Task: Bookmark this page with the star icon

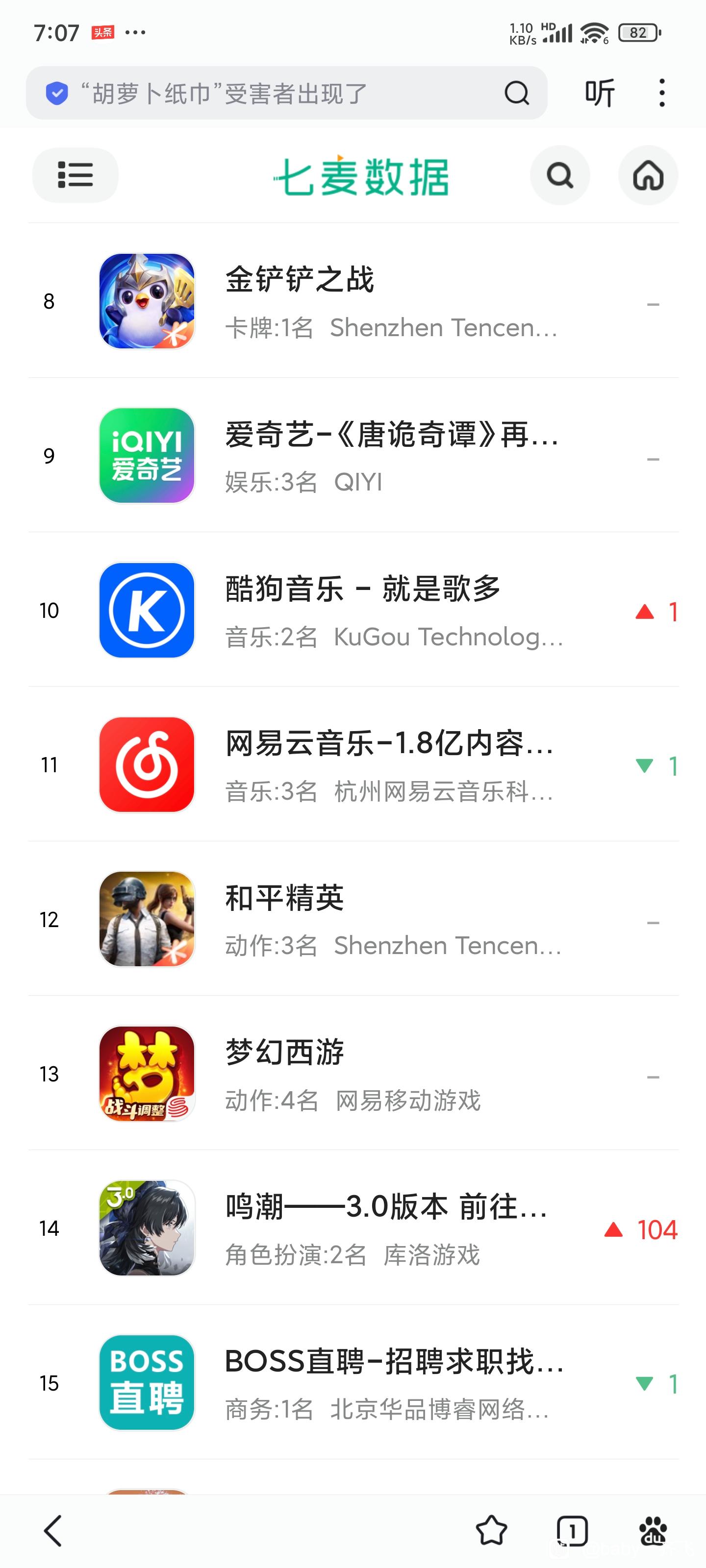Action: pyautogui.click(x=491, y=1530)
